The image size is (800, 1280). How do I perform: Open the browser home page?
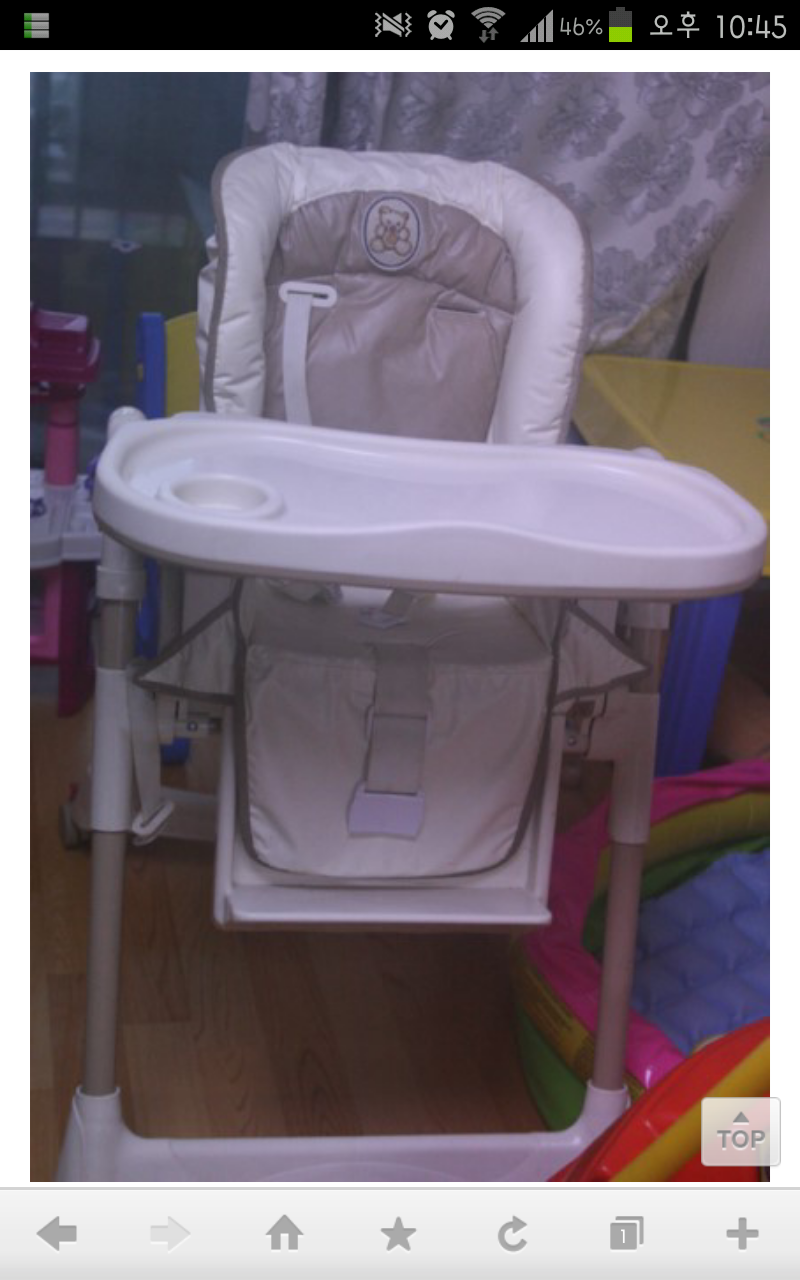point(285,1235)
